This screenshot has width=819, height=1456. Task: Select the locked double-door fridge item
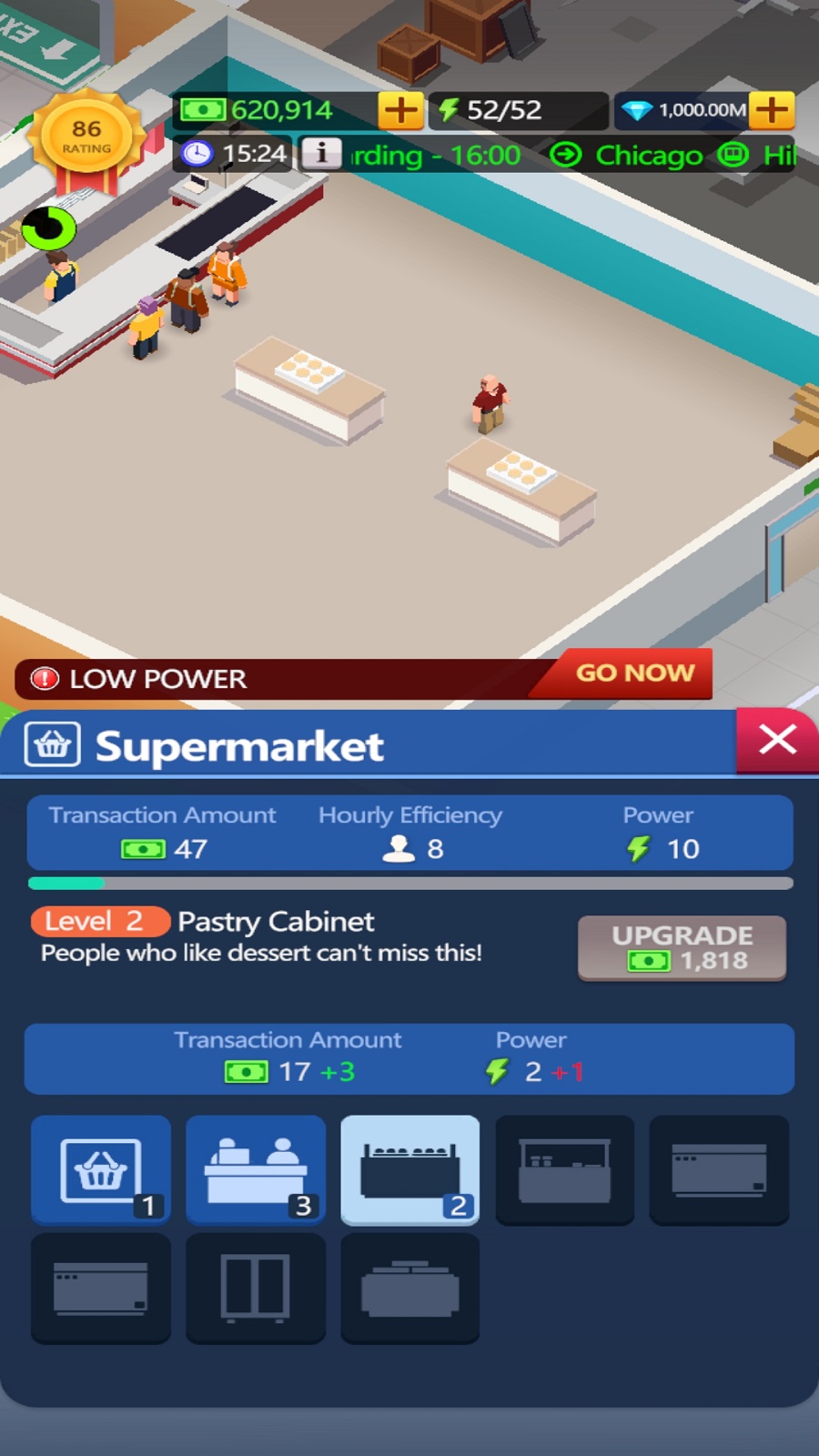256,1288
